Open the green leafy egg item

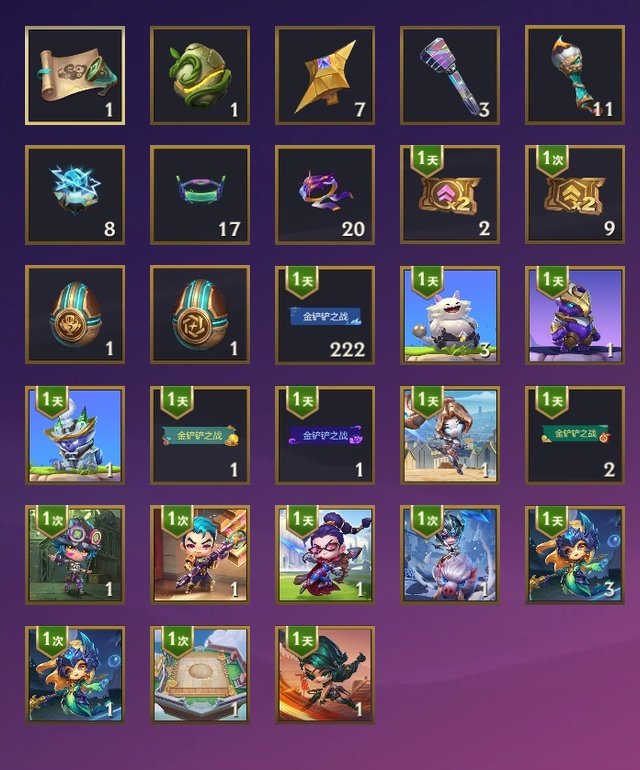point(200,76)
